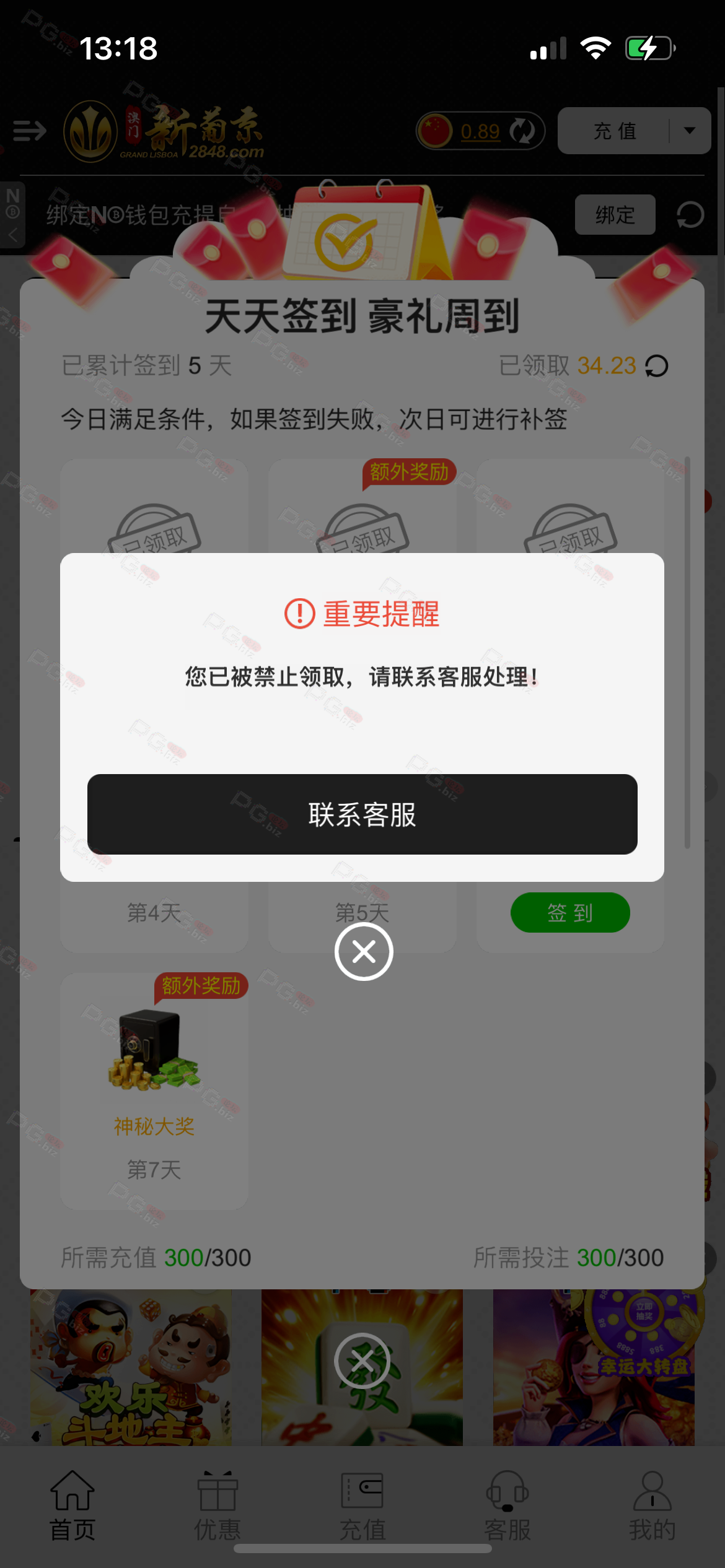Tap the 绑定 button
Image resolution: width=725 pixels, height=1568 pixels.
point(615,215)
